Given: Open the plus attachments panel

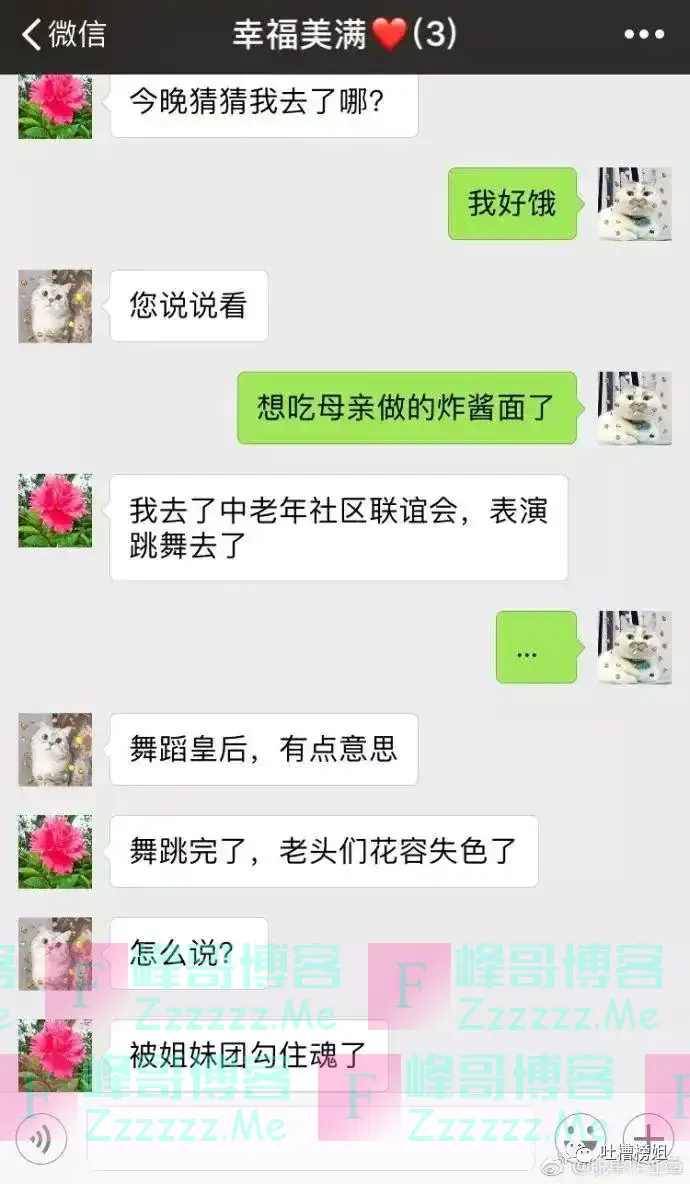Looking at the screenshot, I should pos(648,1138).
